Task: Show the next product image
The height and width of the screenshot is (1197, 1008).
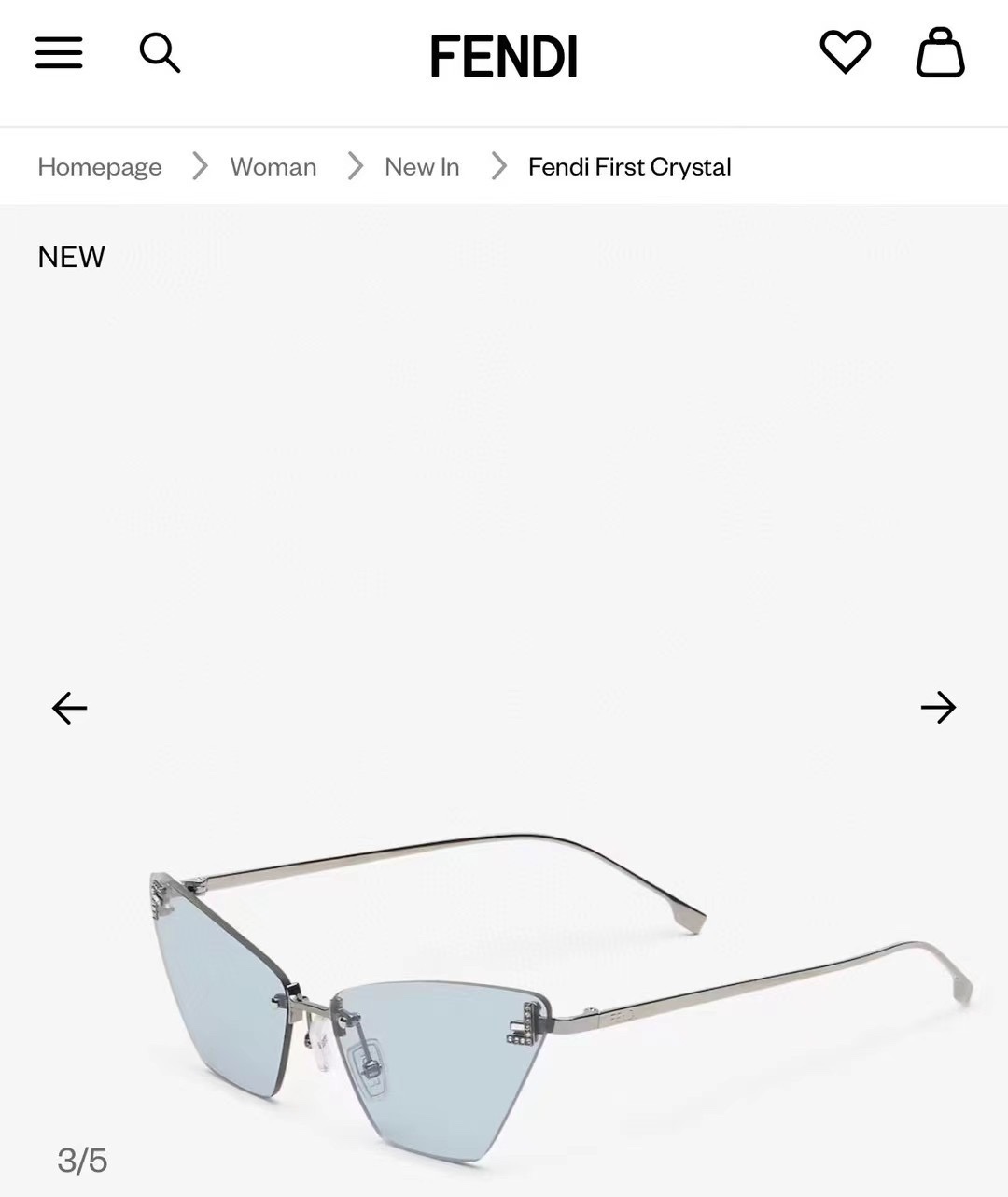Action: tap(938, 708)
